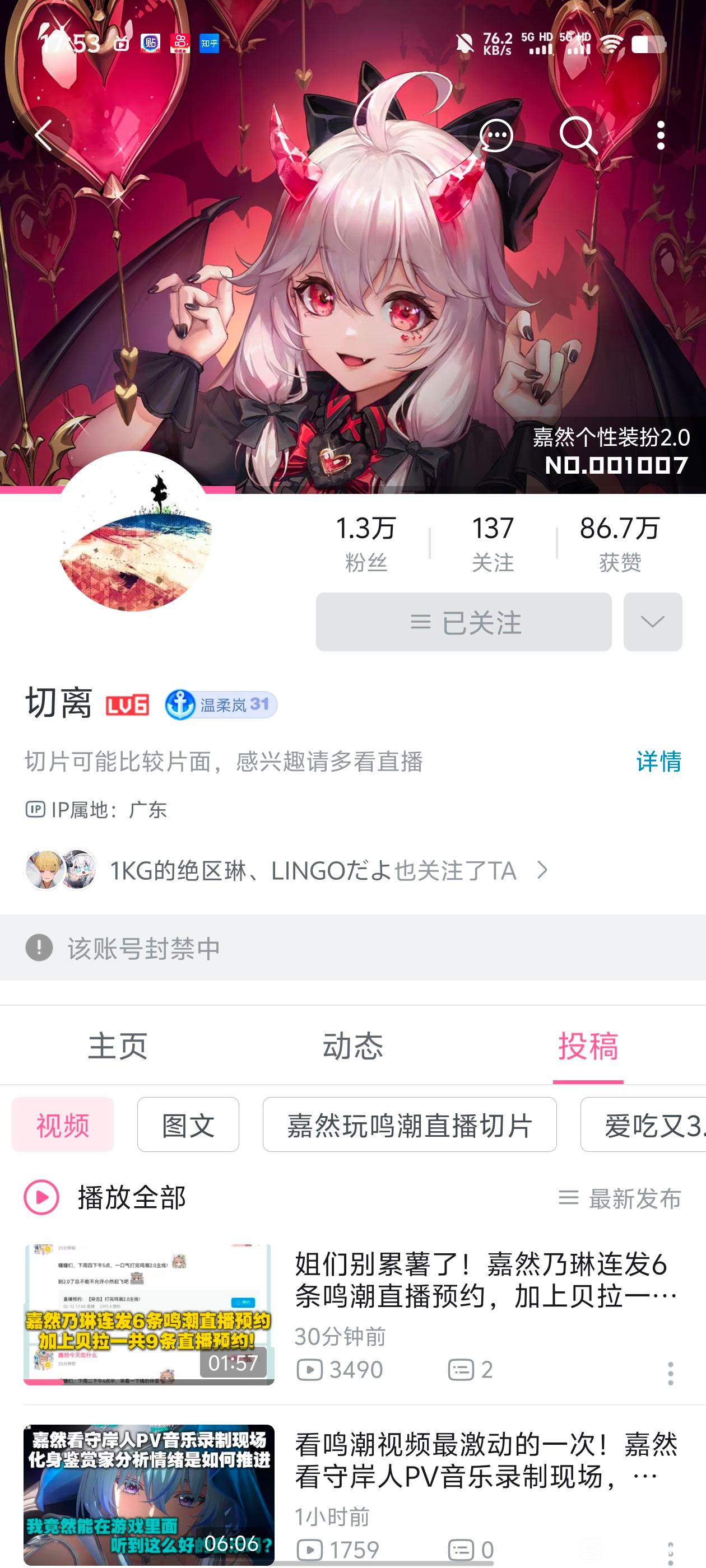The width and height of the screenshot is (706, 1568).
Task: Open the three-dot overflow menu
Action: pos(661,135)
